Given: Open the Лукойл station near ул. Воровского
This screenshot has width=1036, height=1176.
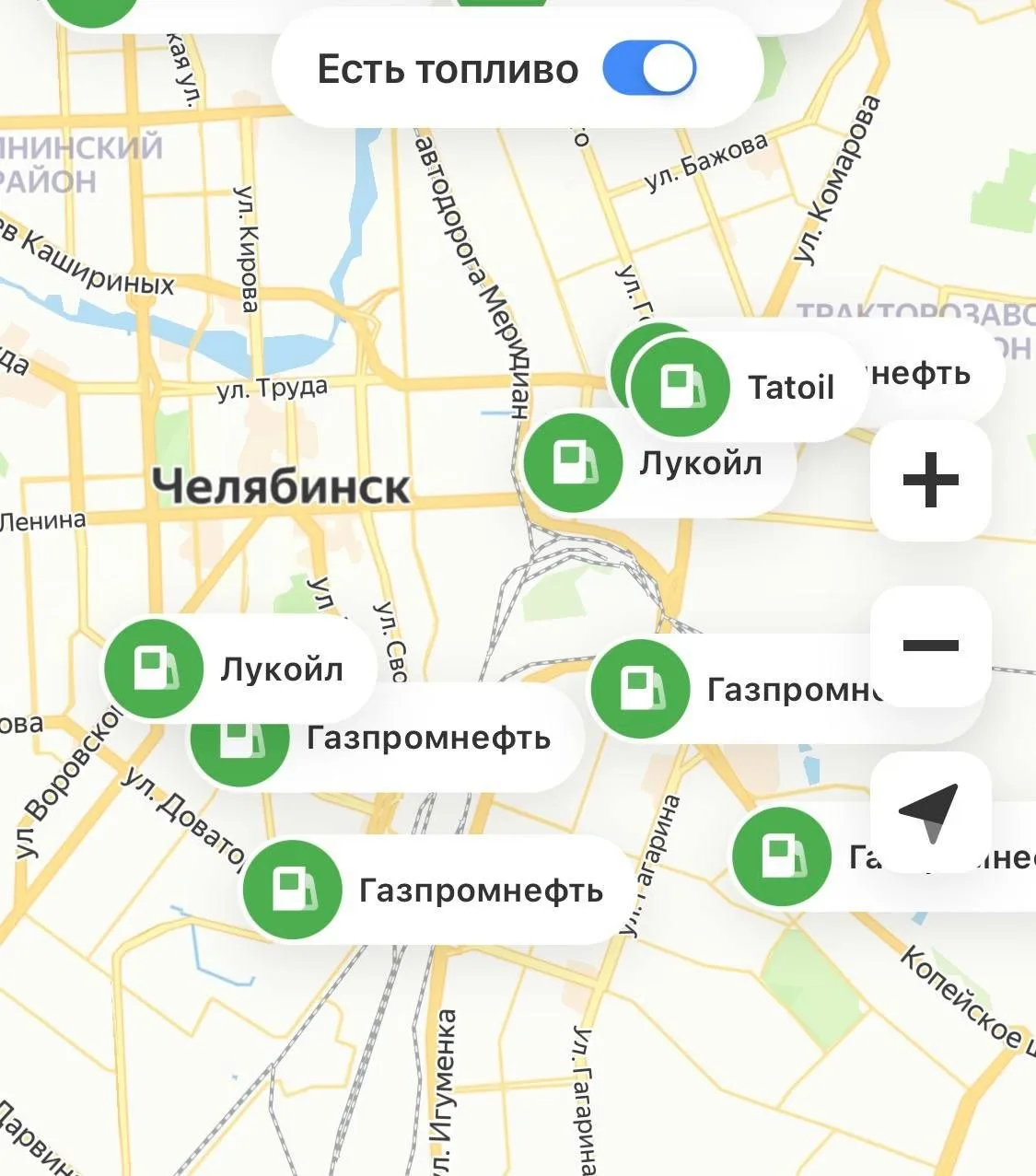Looking at the screenshot, I should (x=238, y=669).
